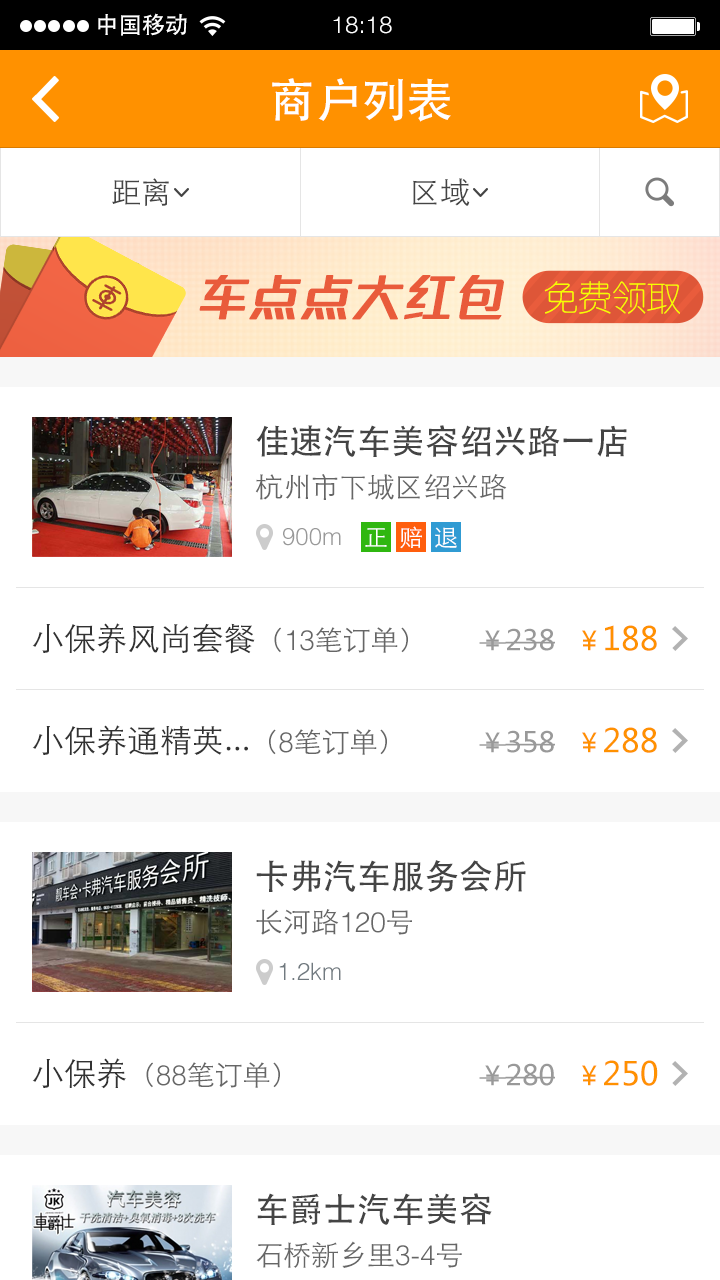Screen dimensions: 720x1280
Task: Select 小保养 package priced ¥250
Action: point(360,1074)
